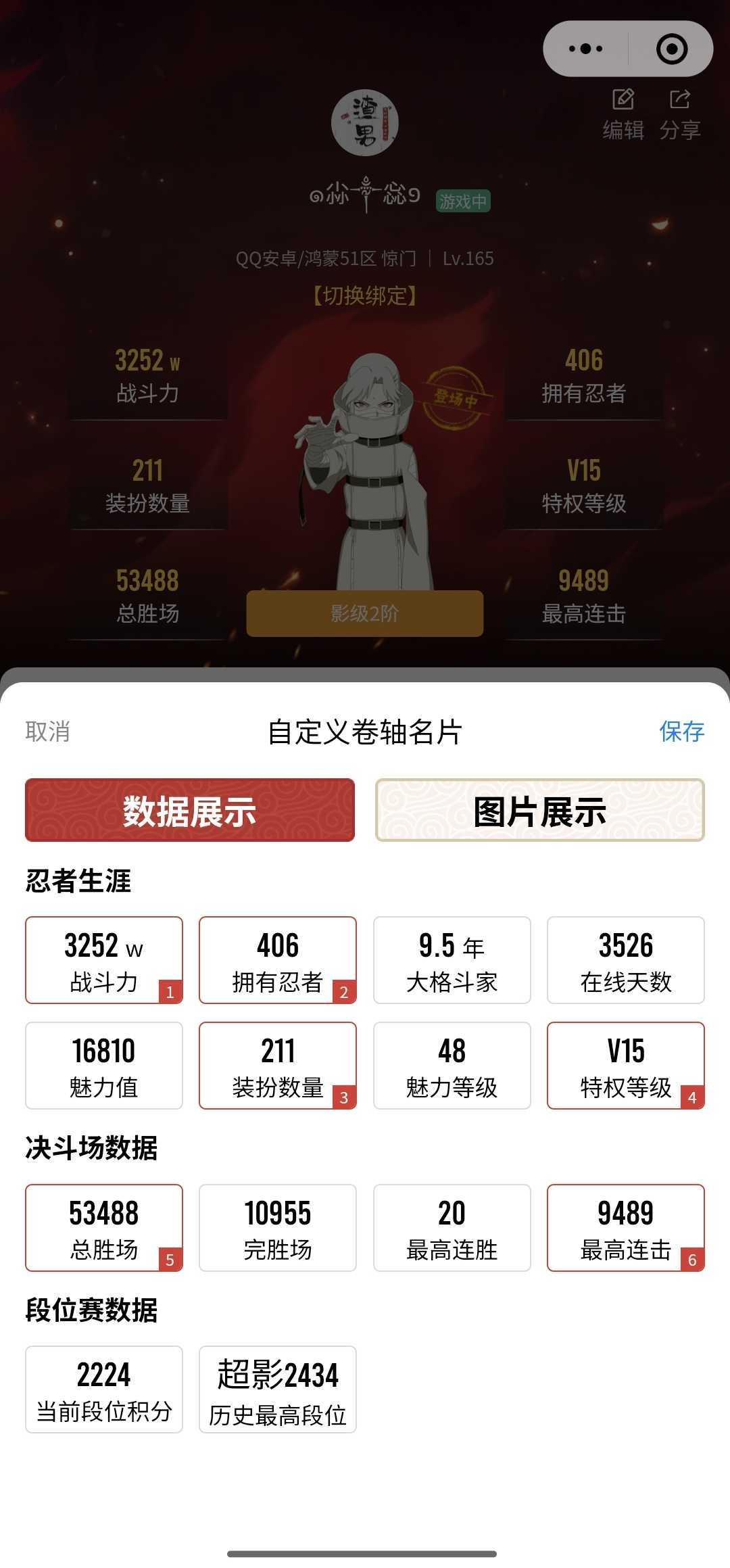This screenshot has height=1568, width=730.
Task: Select the 数据展示 tab
Action: click(x=190, y=811)
